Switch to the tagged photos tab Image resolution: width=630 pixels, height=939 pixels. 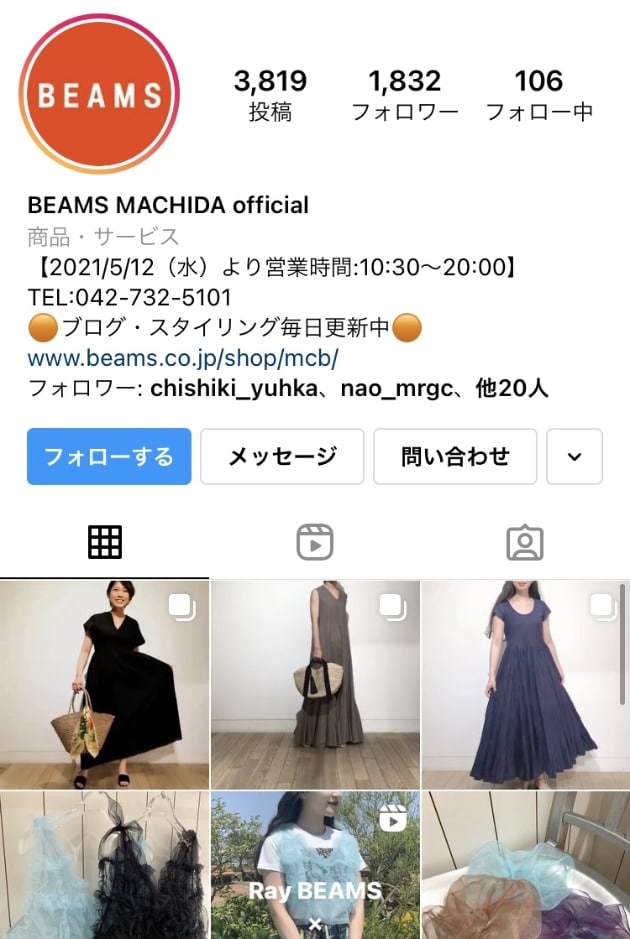click(x=524, y=542)
